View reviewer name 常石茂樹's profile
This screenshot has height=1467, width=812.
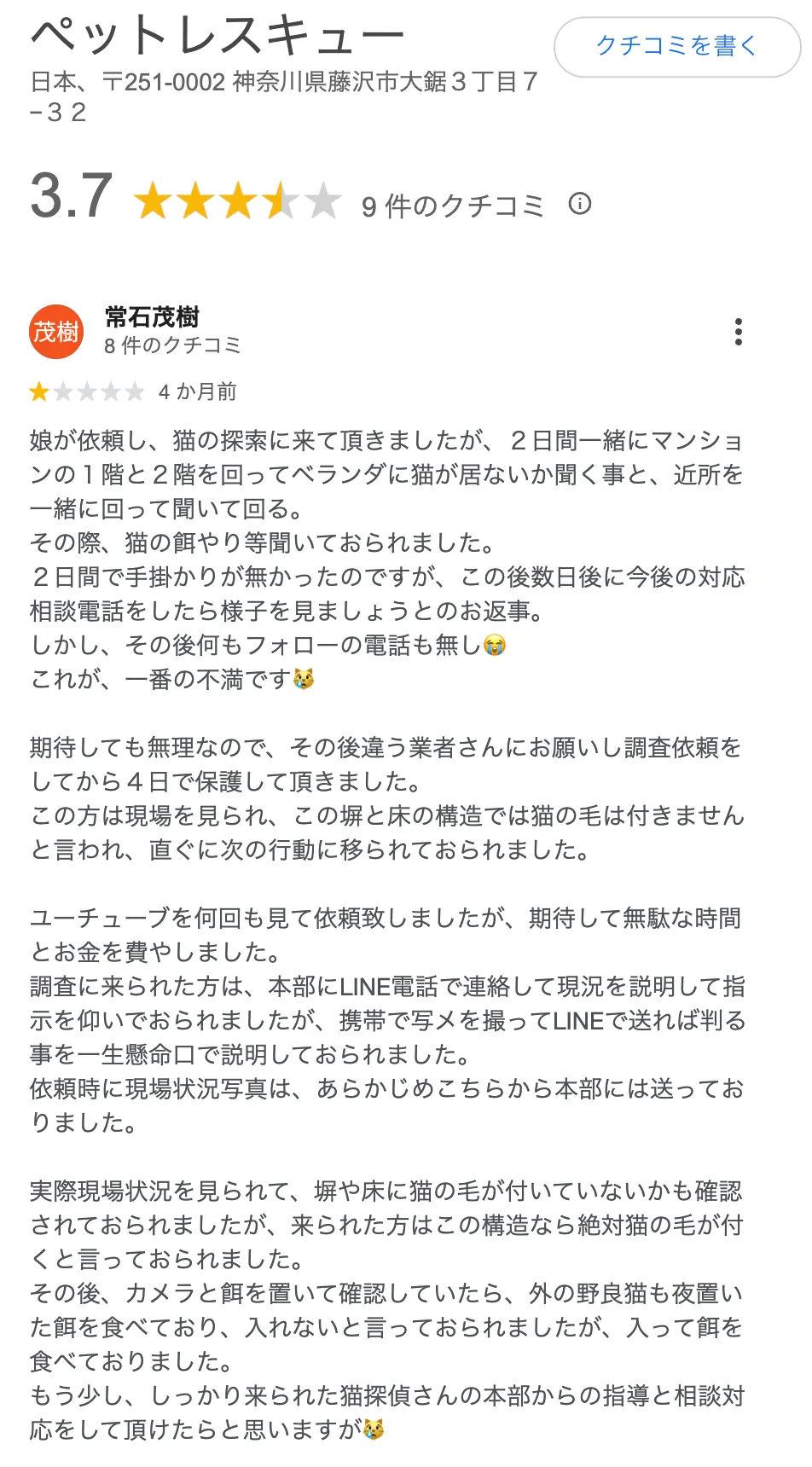coord(152,317)
